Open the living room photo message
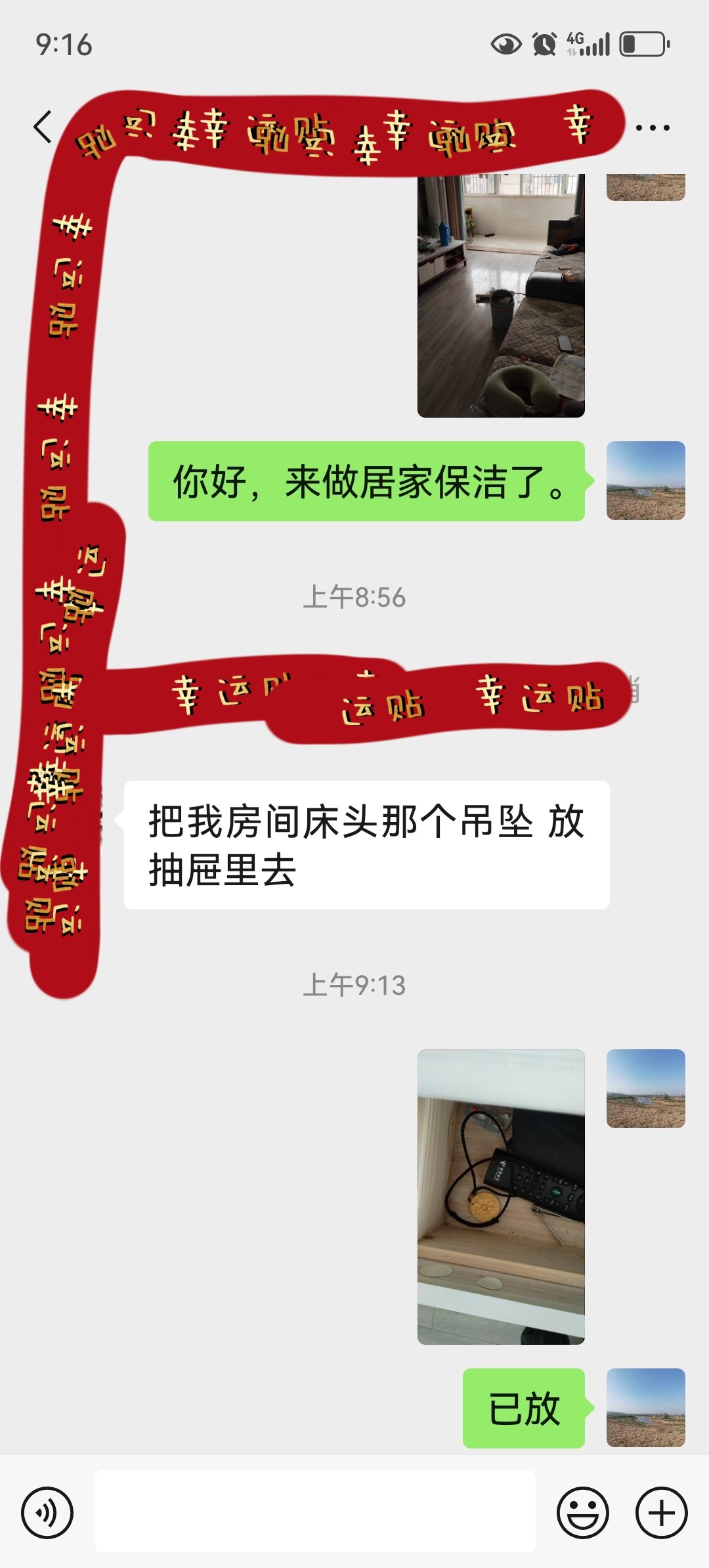The width and height of the screenshot is (709, 1568). pos(501,295)
